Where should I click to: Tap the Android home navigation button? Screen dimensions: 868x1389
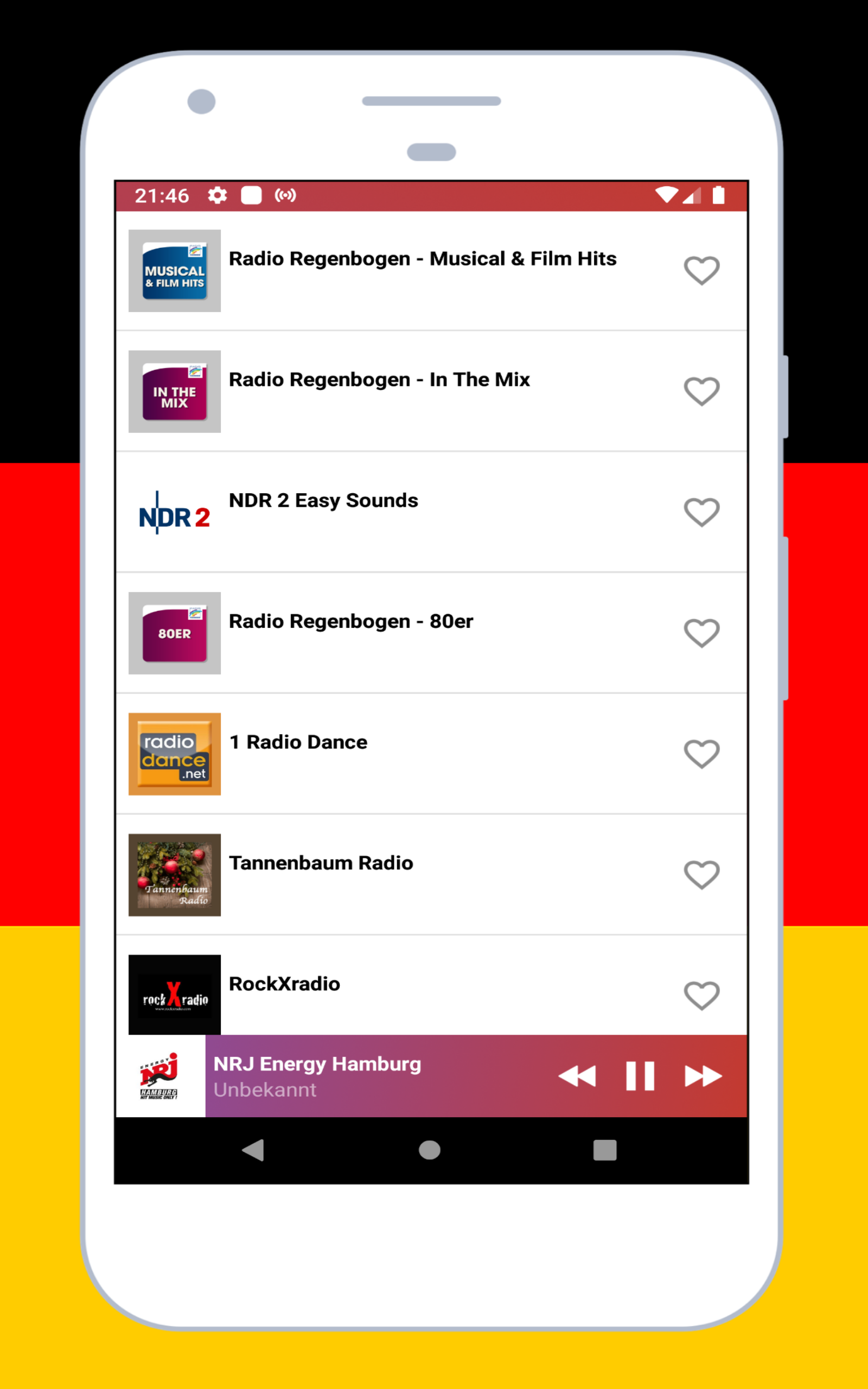point(430,1151)
